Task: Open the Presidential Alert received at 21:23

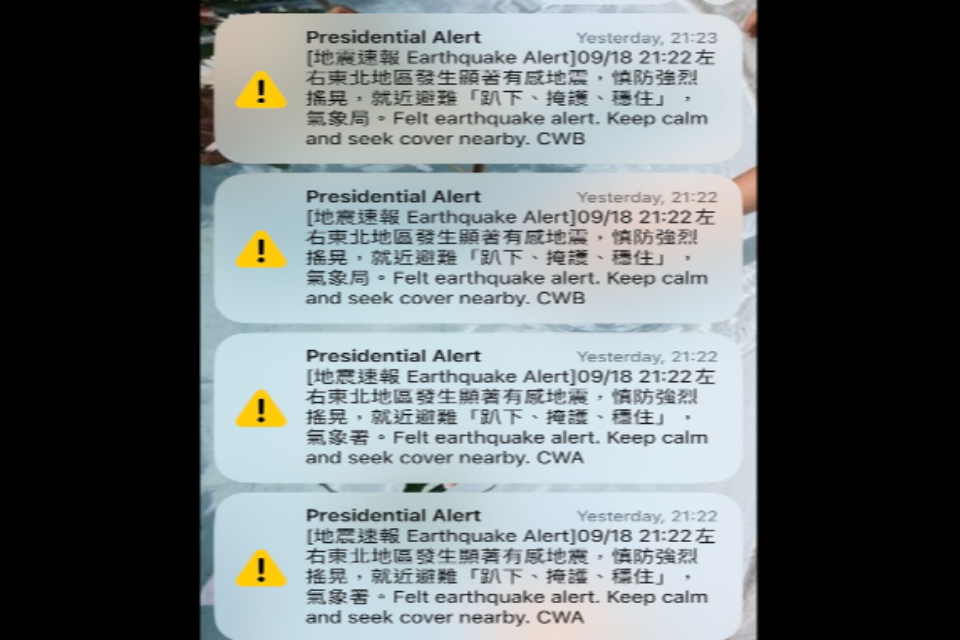Action: click(480, 90)
